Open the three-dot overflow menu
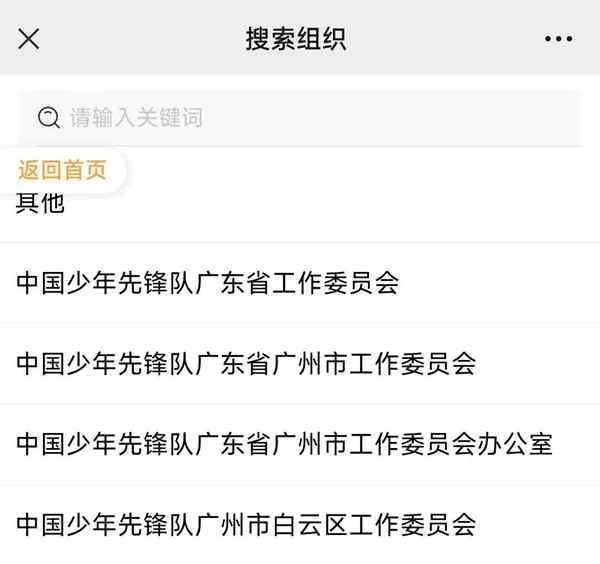Viewport: 600px width, 564px height. (559, 39)
